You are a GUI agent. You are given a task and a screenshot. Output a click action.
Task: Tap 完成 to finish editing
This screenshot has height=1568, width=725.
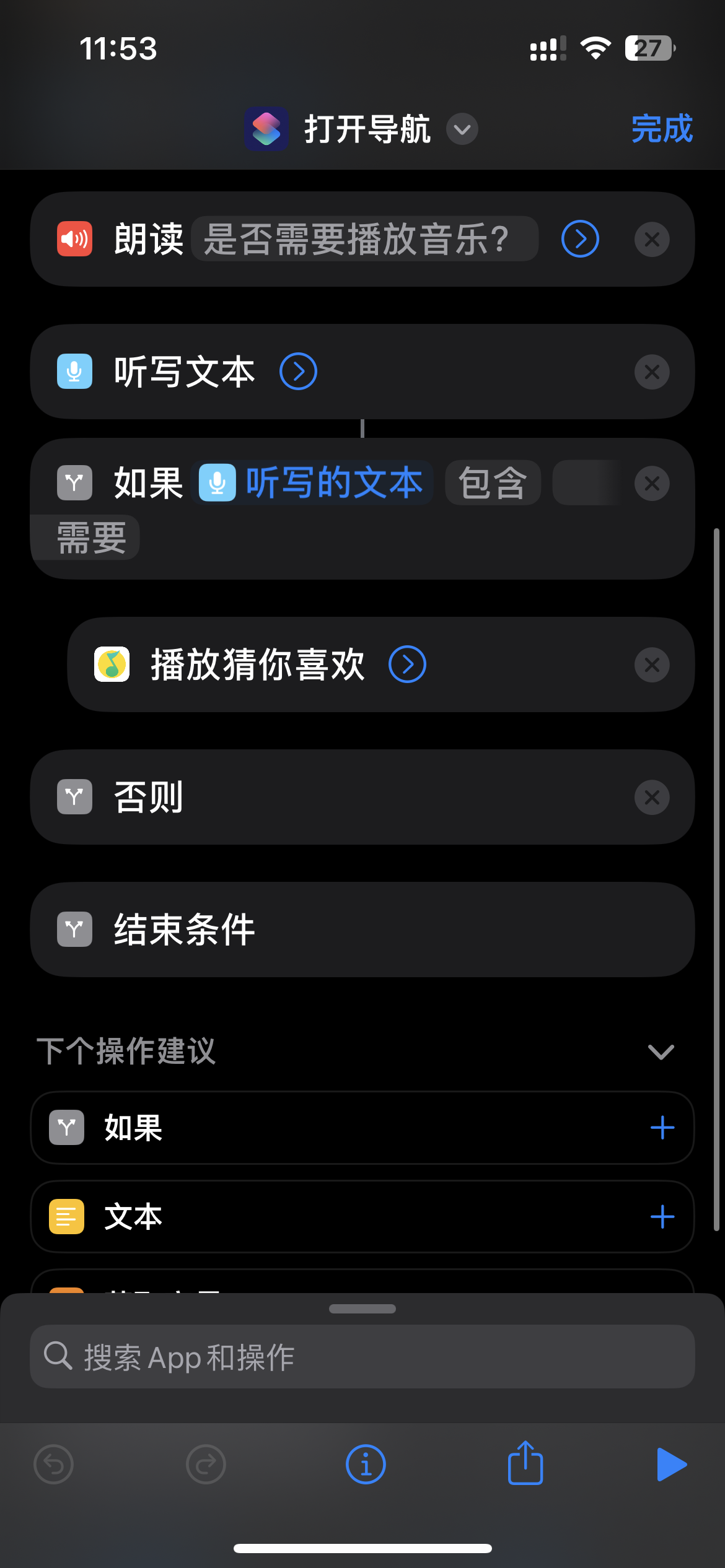tap(661, 129)
